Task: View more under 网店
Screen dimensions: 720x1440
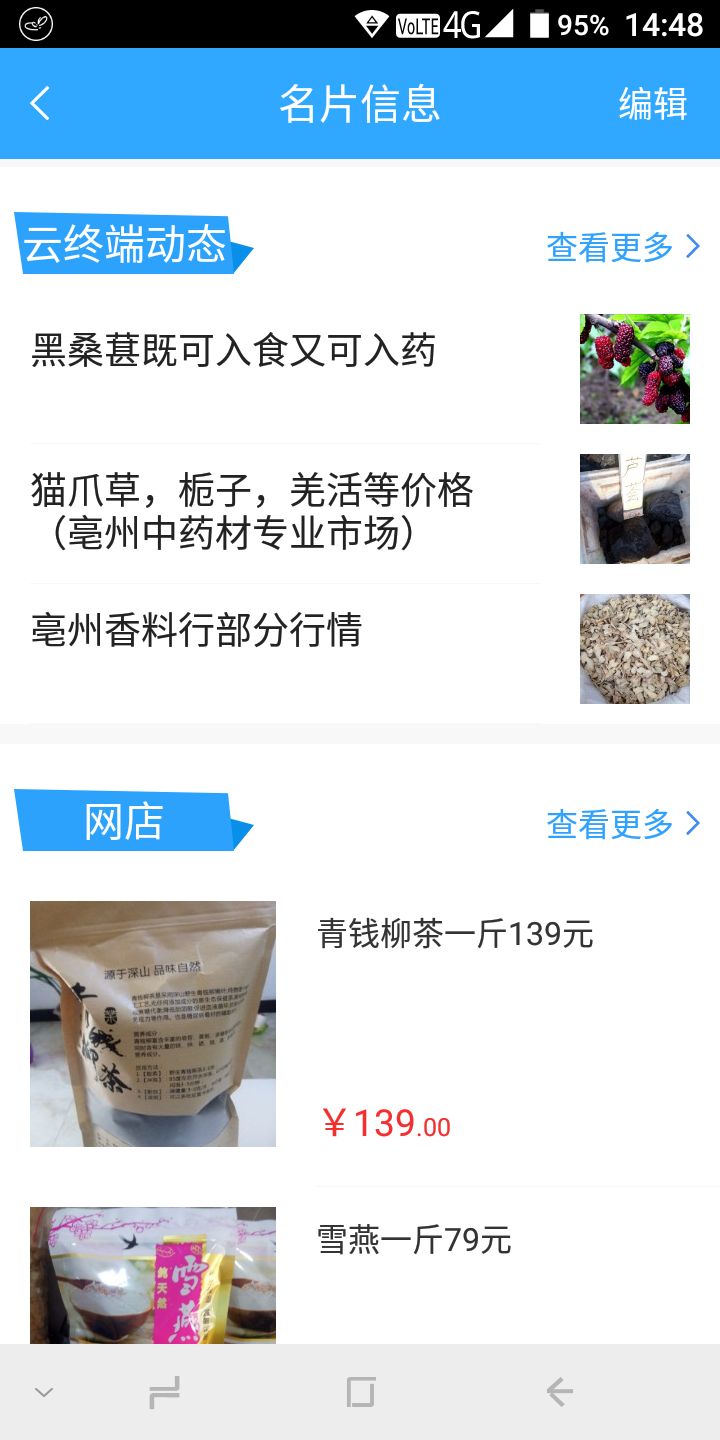Action: click(x=622, y=824)
